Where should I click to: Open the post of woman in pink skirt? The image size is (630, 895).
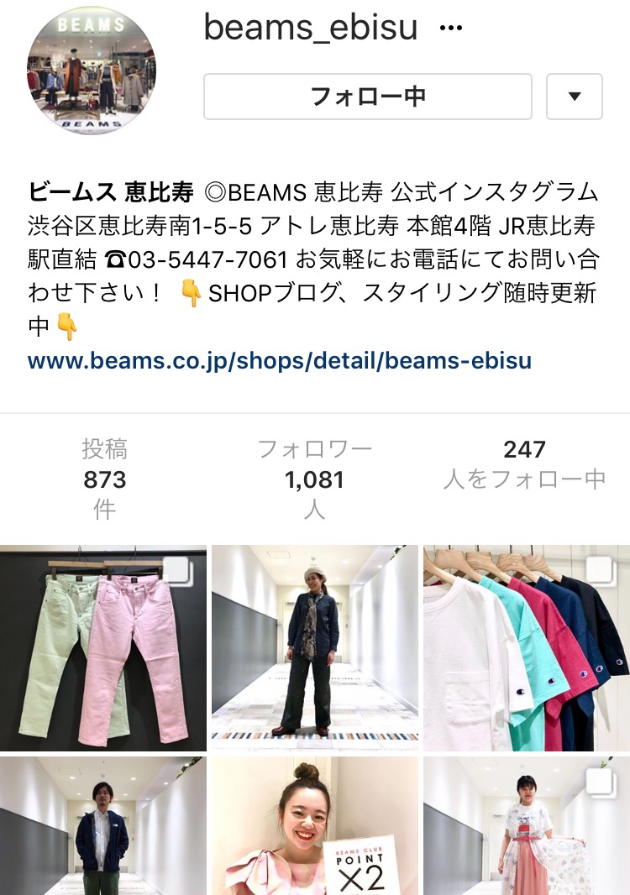coord(526,826)
